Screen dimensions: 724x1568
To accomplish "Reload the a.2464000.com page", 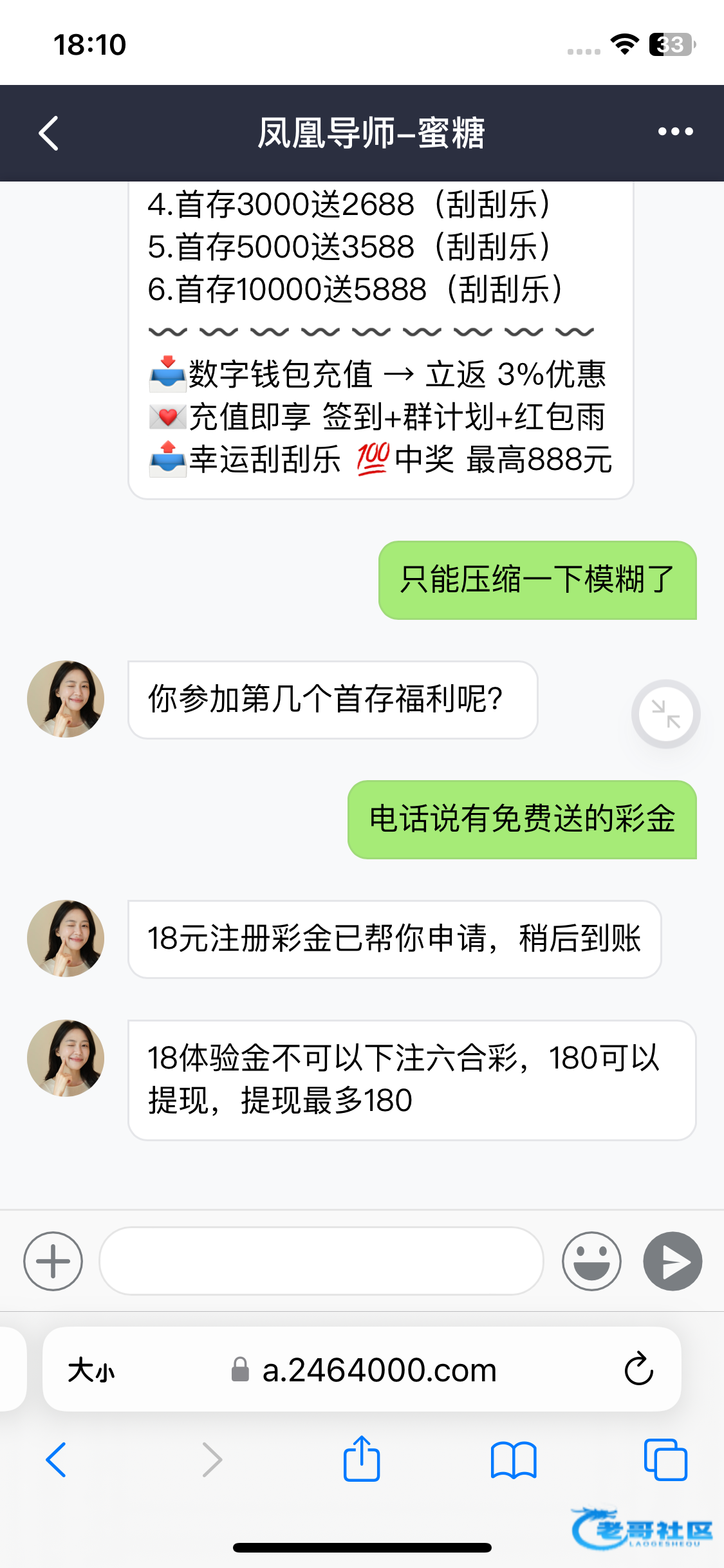I will [x=638, y=1369].
